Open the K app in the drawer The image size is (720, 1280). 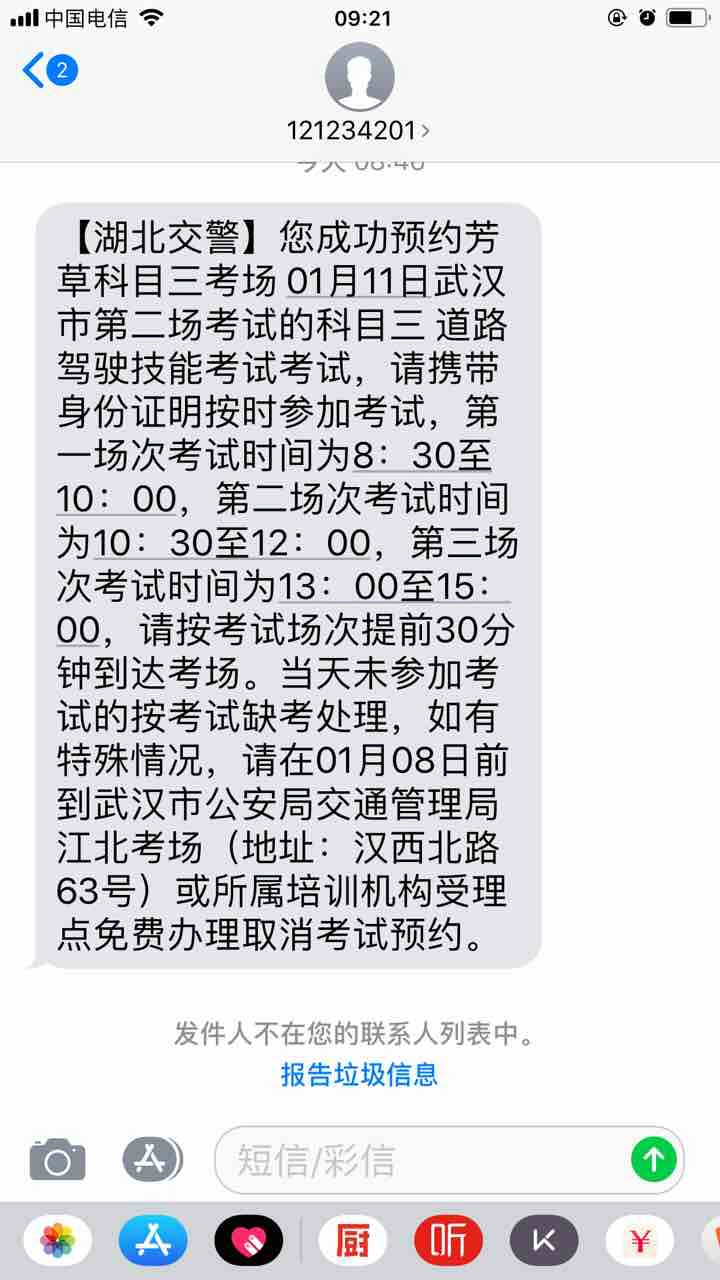544,1243
